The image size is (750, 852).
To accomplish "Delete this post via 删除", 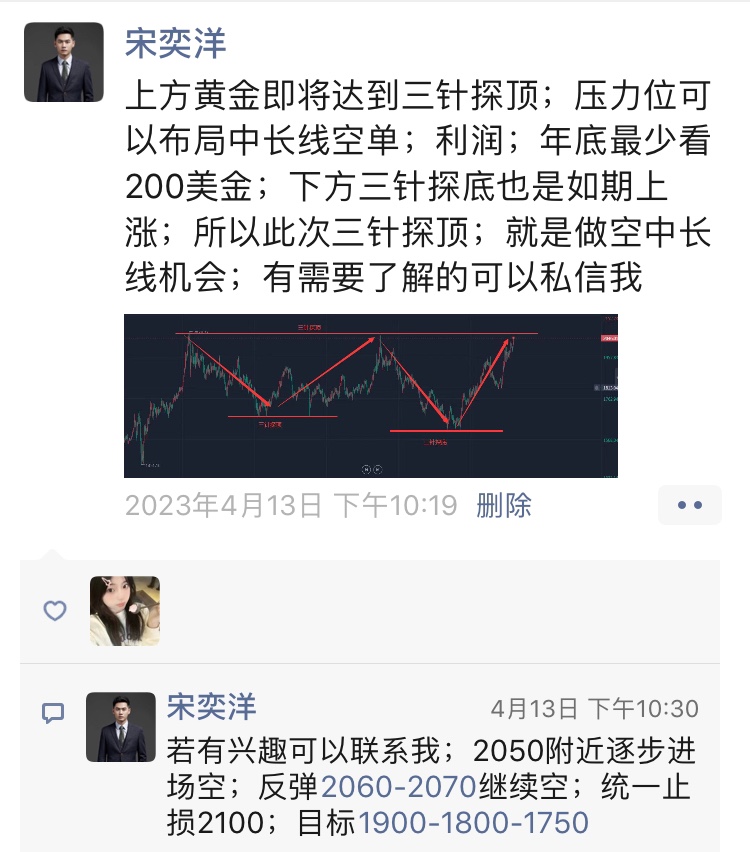I will [503, 505].
